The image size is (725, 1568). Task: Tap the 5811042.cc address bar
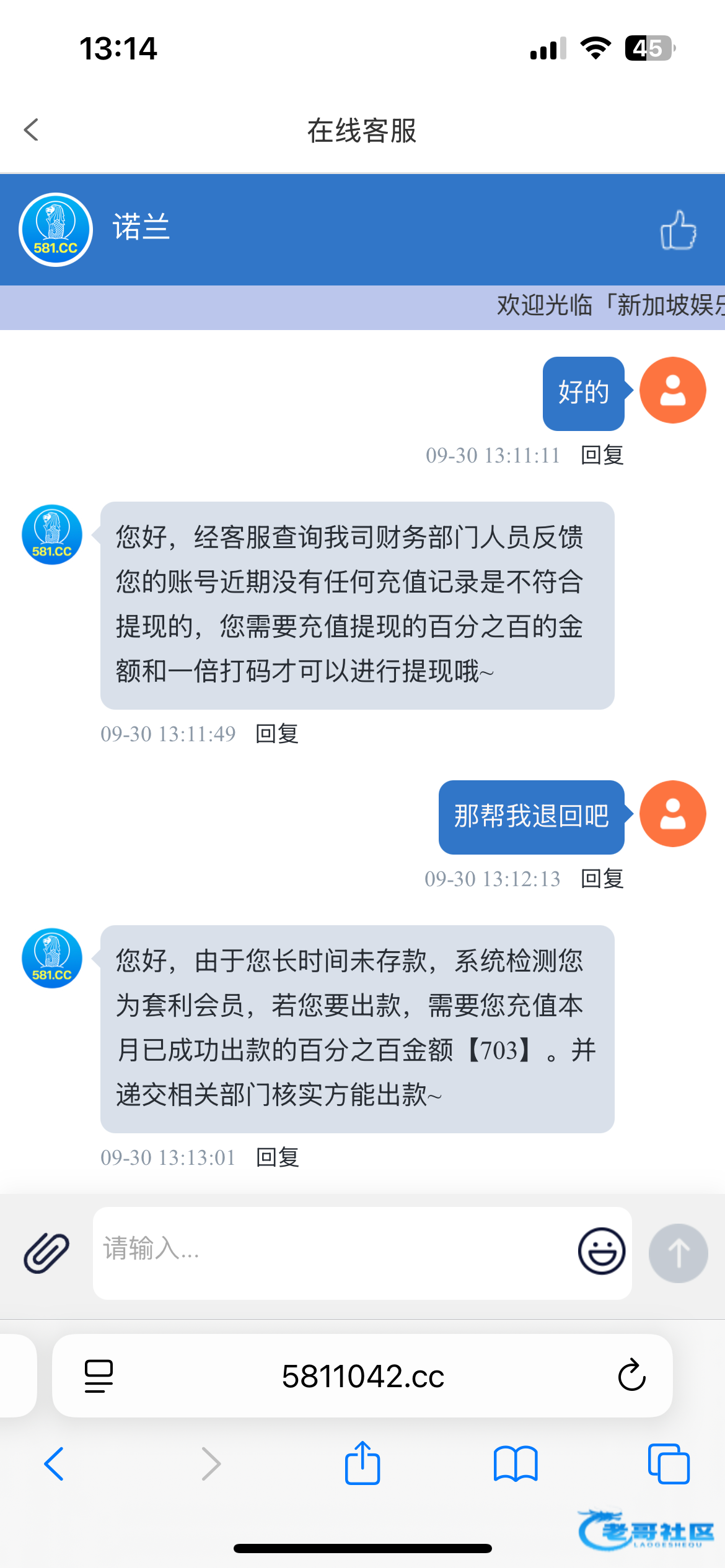pos(363,1376)
